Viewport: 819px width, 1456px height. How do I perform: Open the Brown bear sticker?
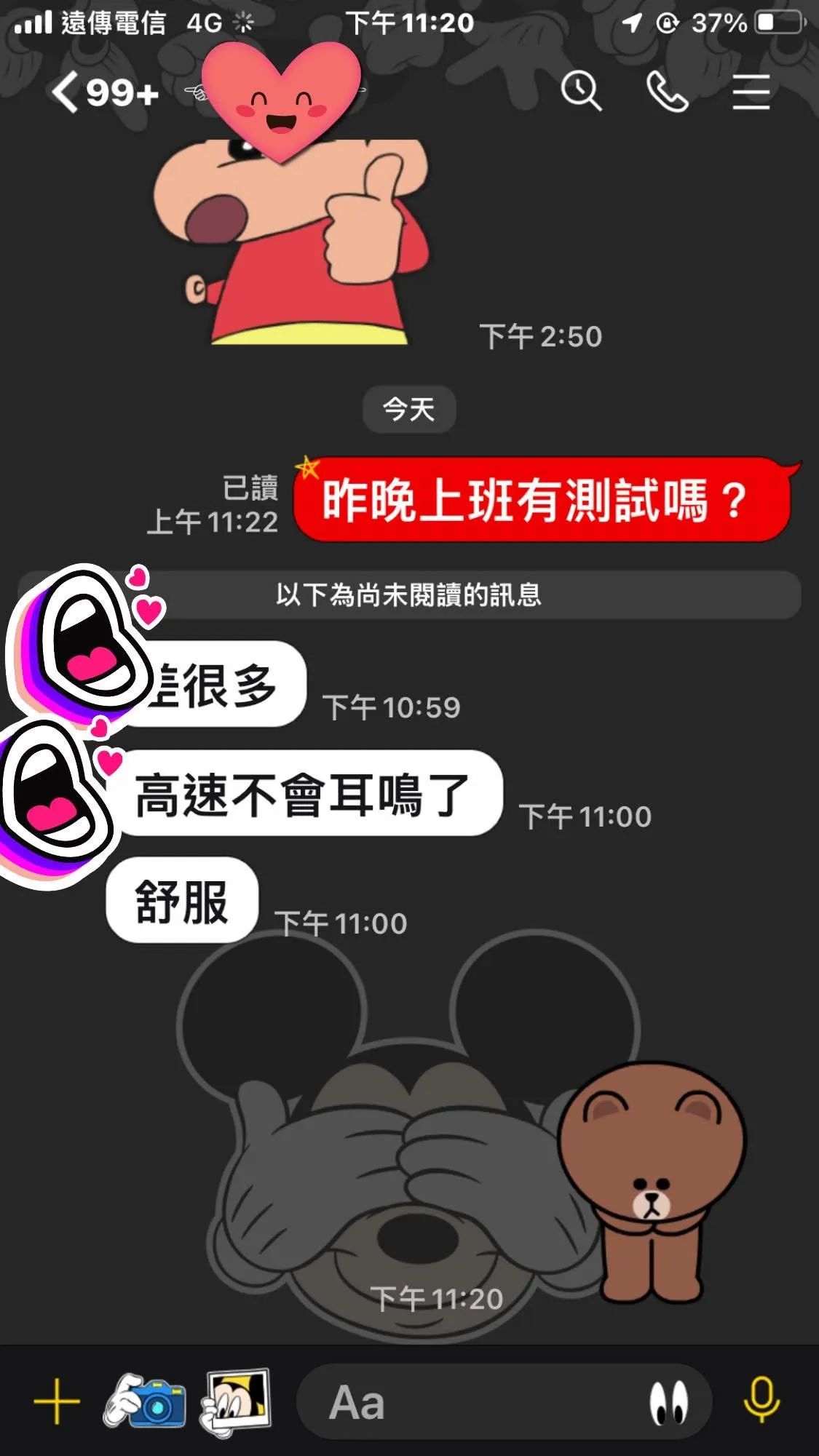(x=652, y=1179)
